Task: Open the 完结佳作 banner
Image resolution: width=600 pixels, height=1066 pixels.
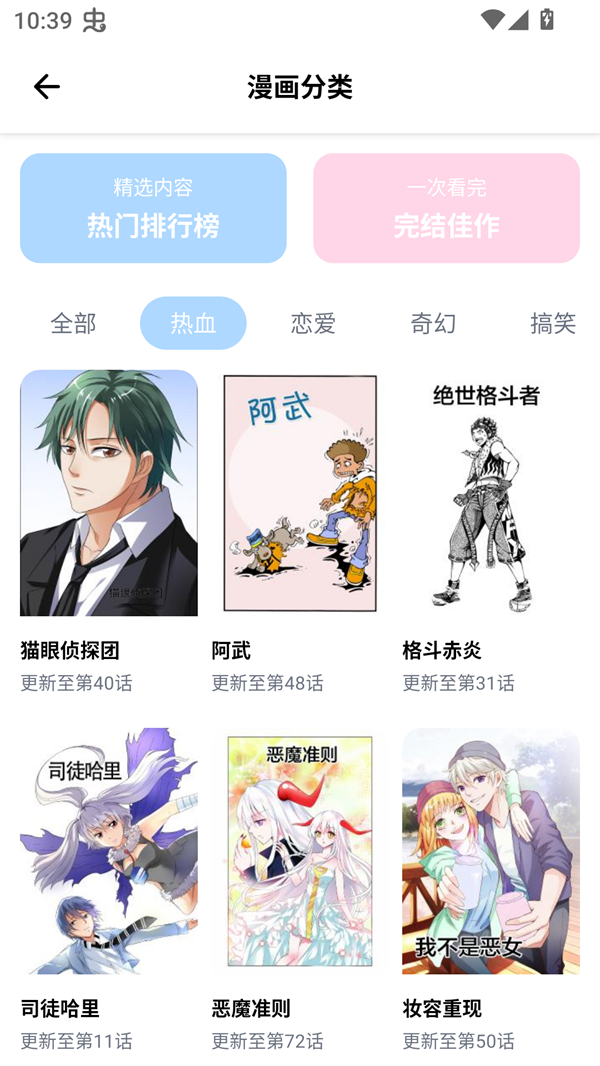Action: tap(446, 208)
